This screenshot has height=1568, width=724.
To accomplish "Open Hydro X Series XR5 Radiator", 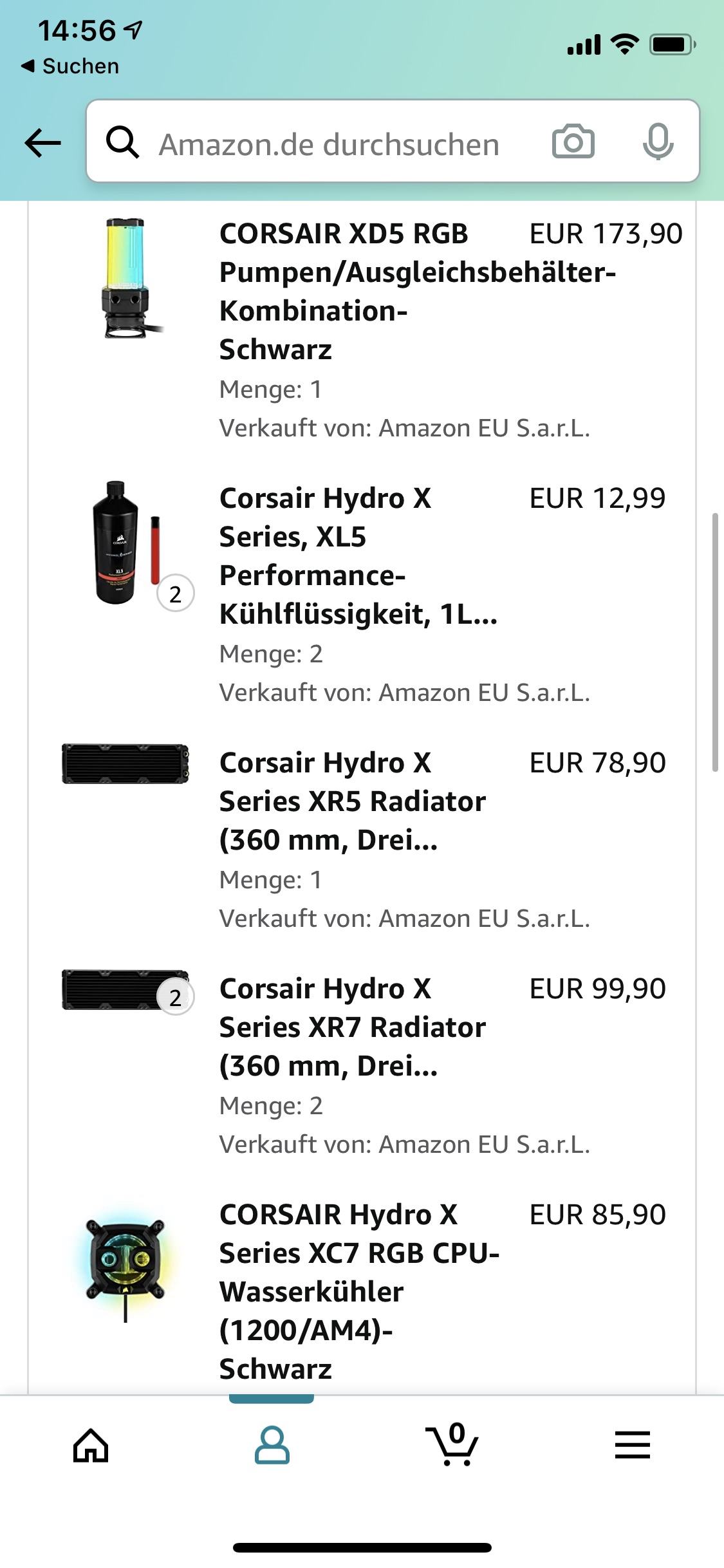I will coord(352,801).
